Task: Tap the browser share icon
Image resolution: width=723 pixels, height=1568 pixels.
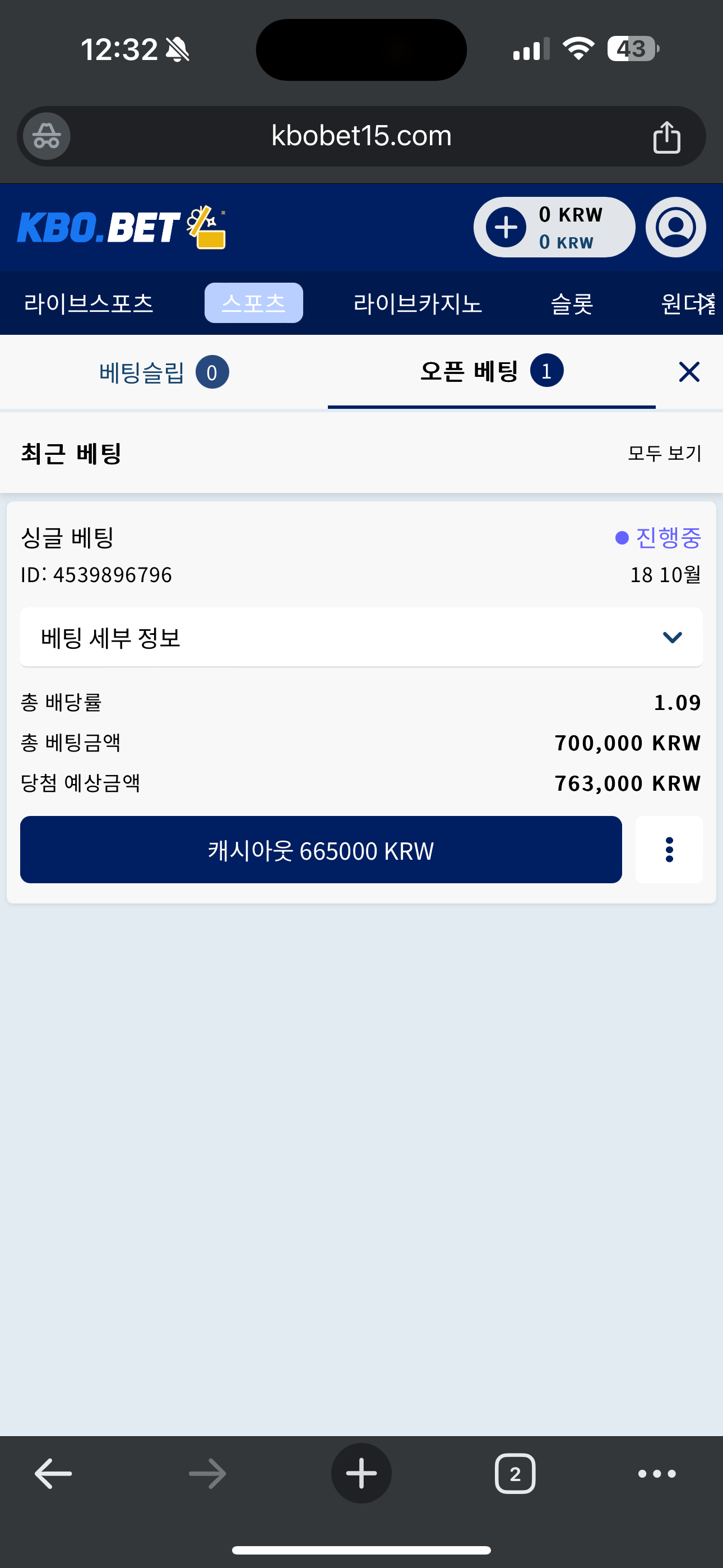Action: click(666, 136)
